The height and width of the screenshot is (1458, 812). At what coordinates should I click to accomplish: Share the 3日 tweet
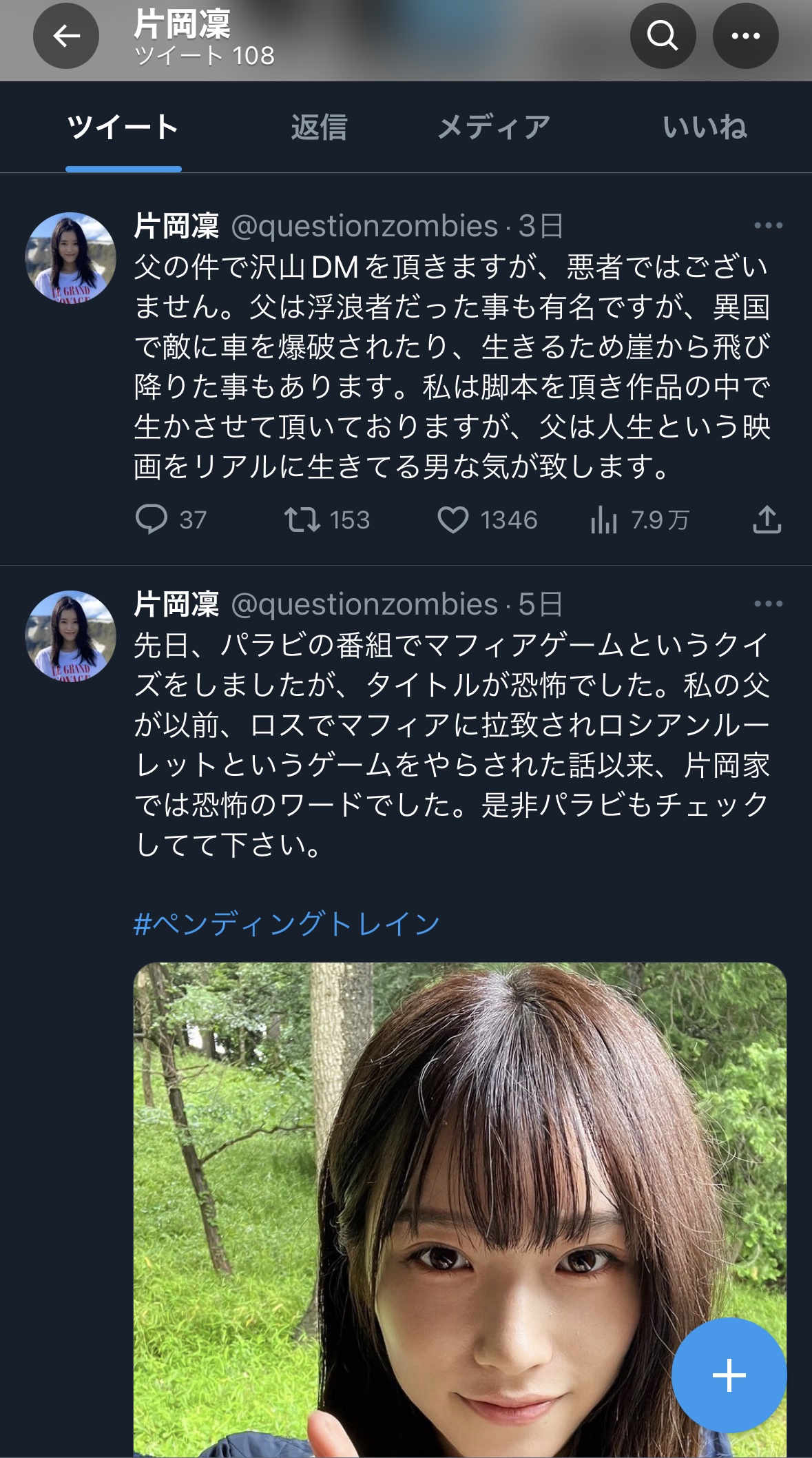click(x=767, y=520)
